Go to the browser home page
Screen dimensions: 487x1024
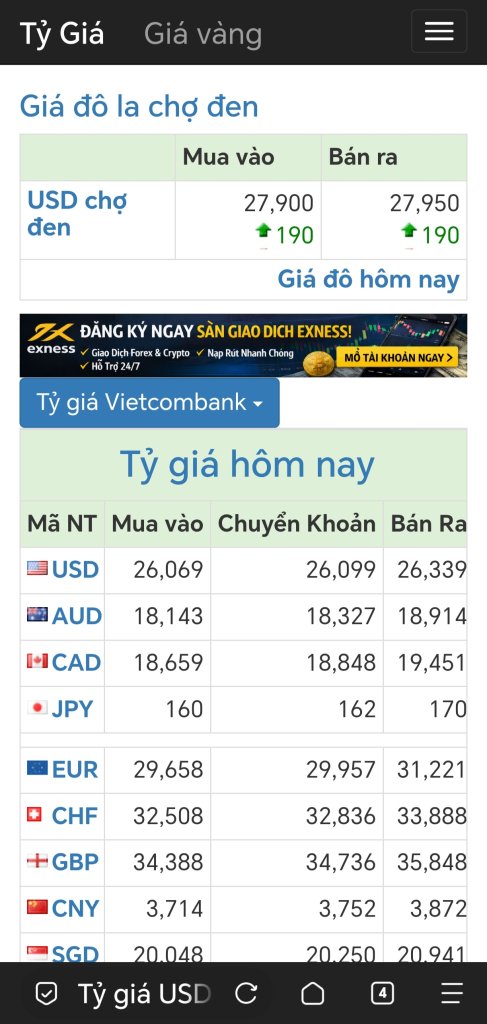313,993
